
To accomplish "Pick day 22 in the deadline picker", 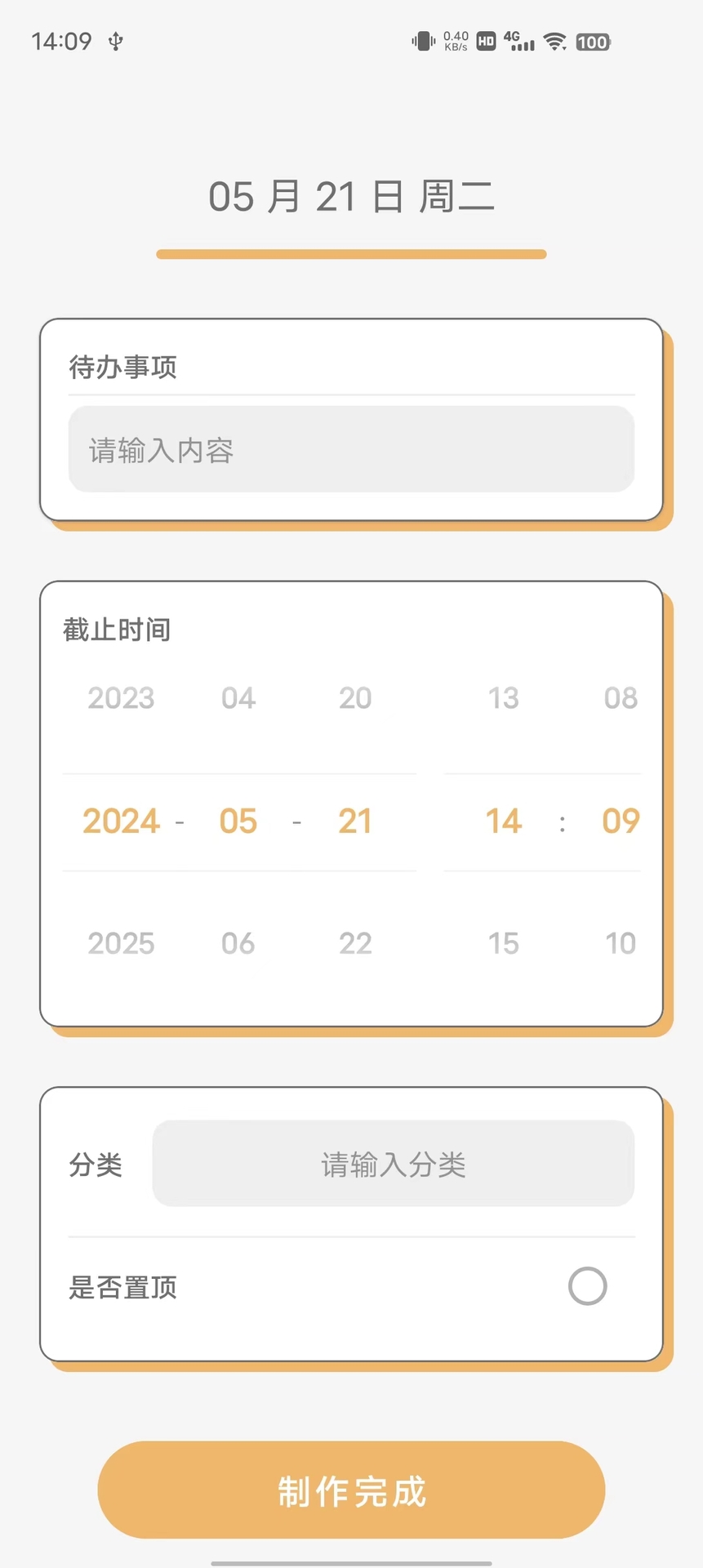I will click(x=355, y=943).
